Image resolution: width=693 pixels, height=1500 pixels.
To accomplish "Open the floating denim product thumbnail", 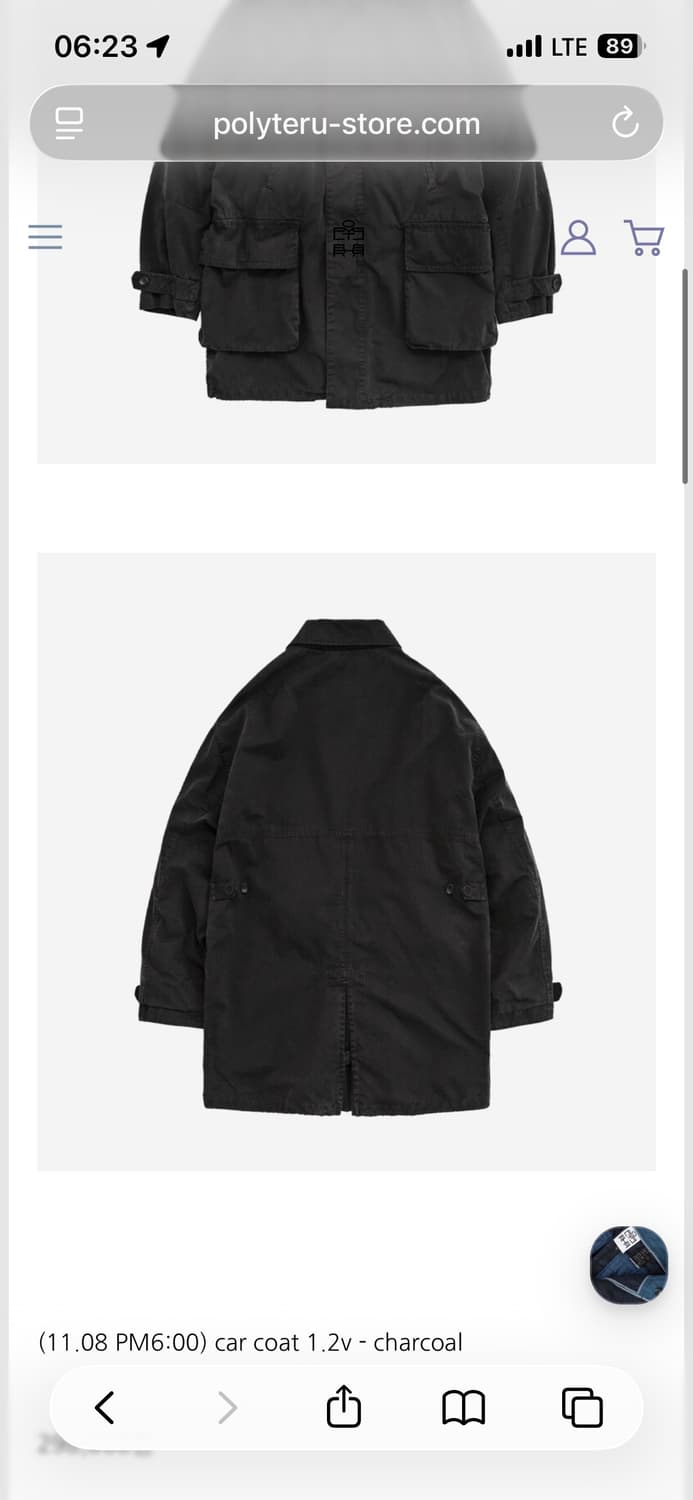I will pyautogui.click(x=629, y=1265).
